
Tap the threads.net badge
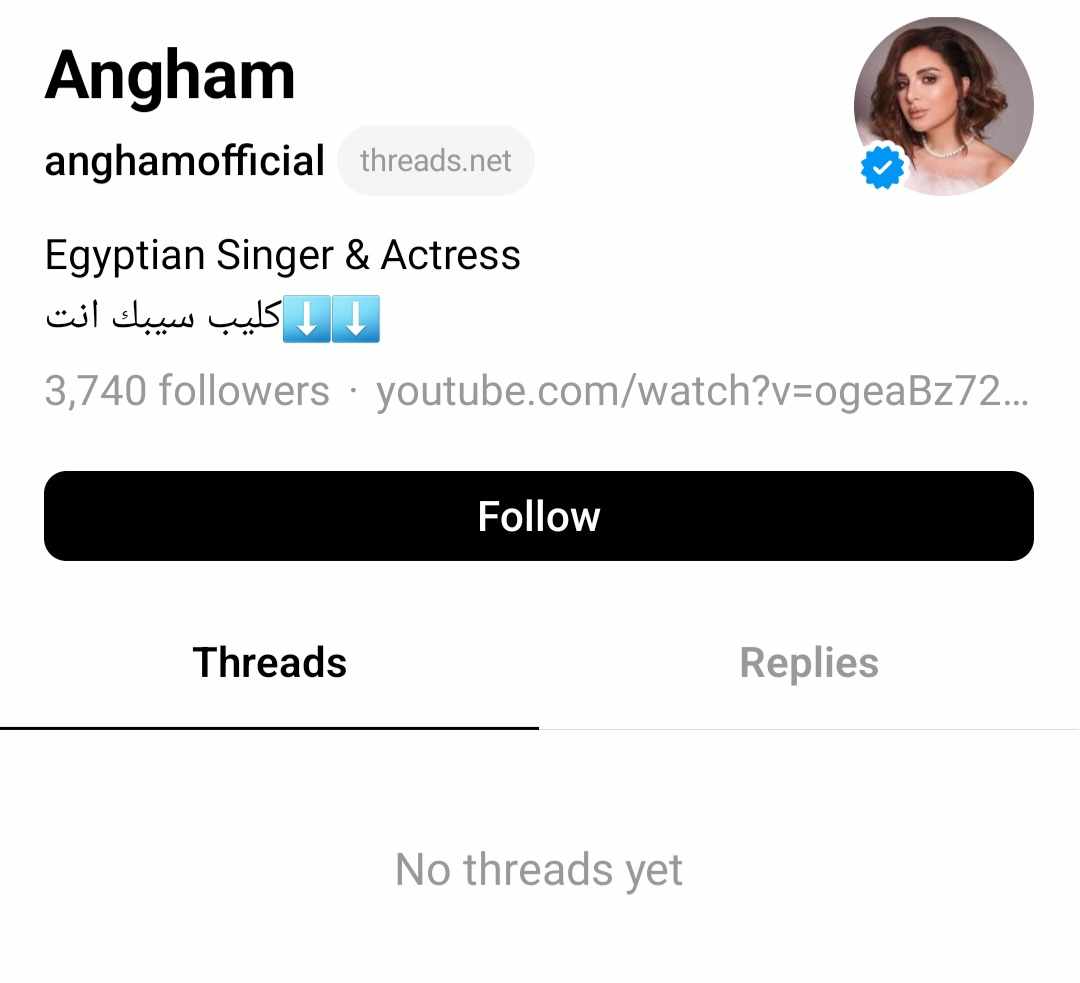pyautogui.click(x=435, y=161)
